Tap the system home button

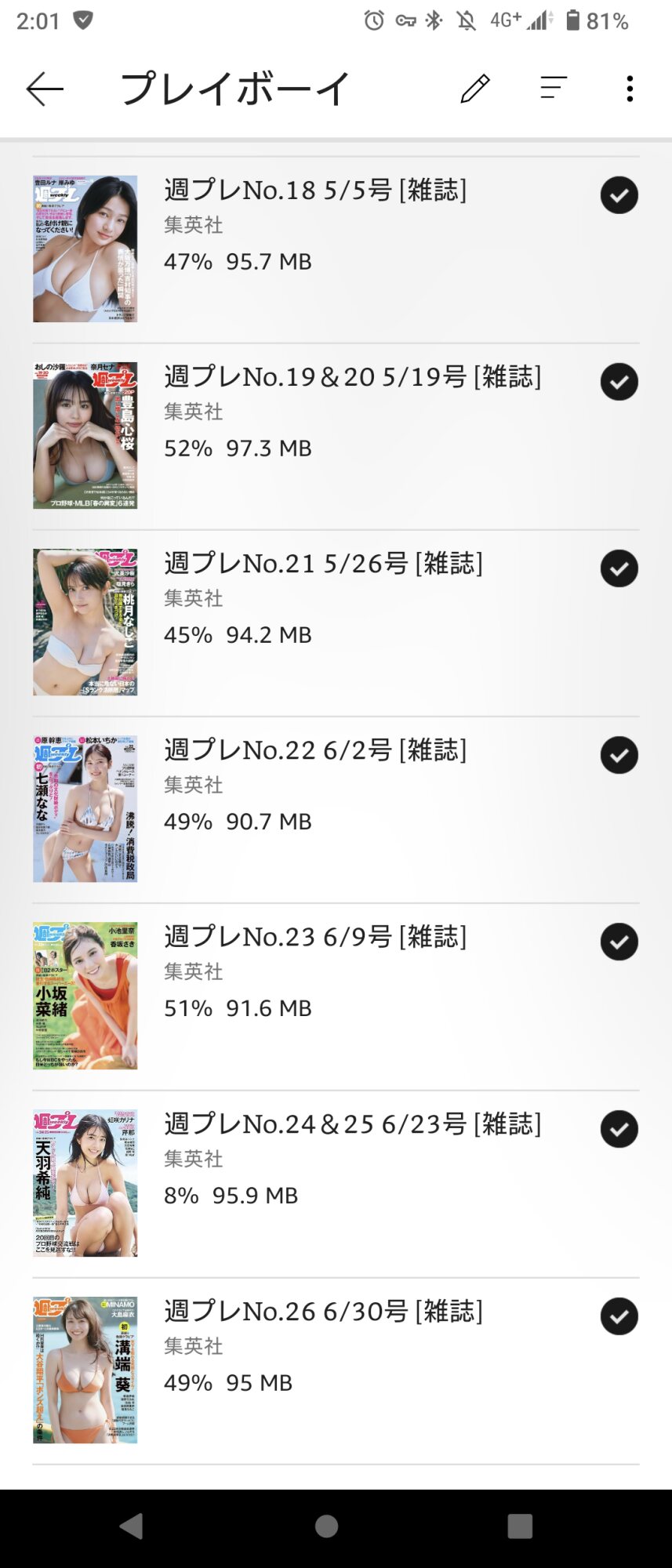[326, 1526]
